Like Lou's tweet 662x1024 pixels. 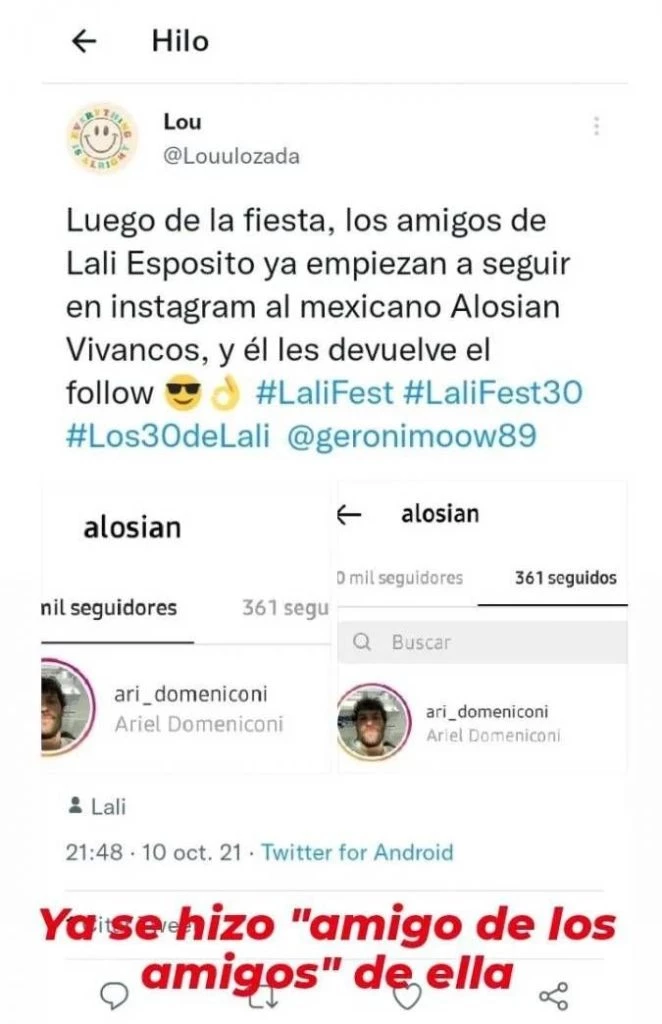[x=406, y=995]
